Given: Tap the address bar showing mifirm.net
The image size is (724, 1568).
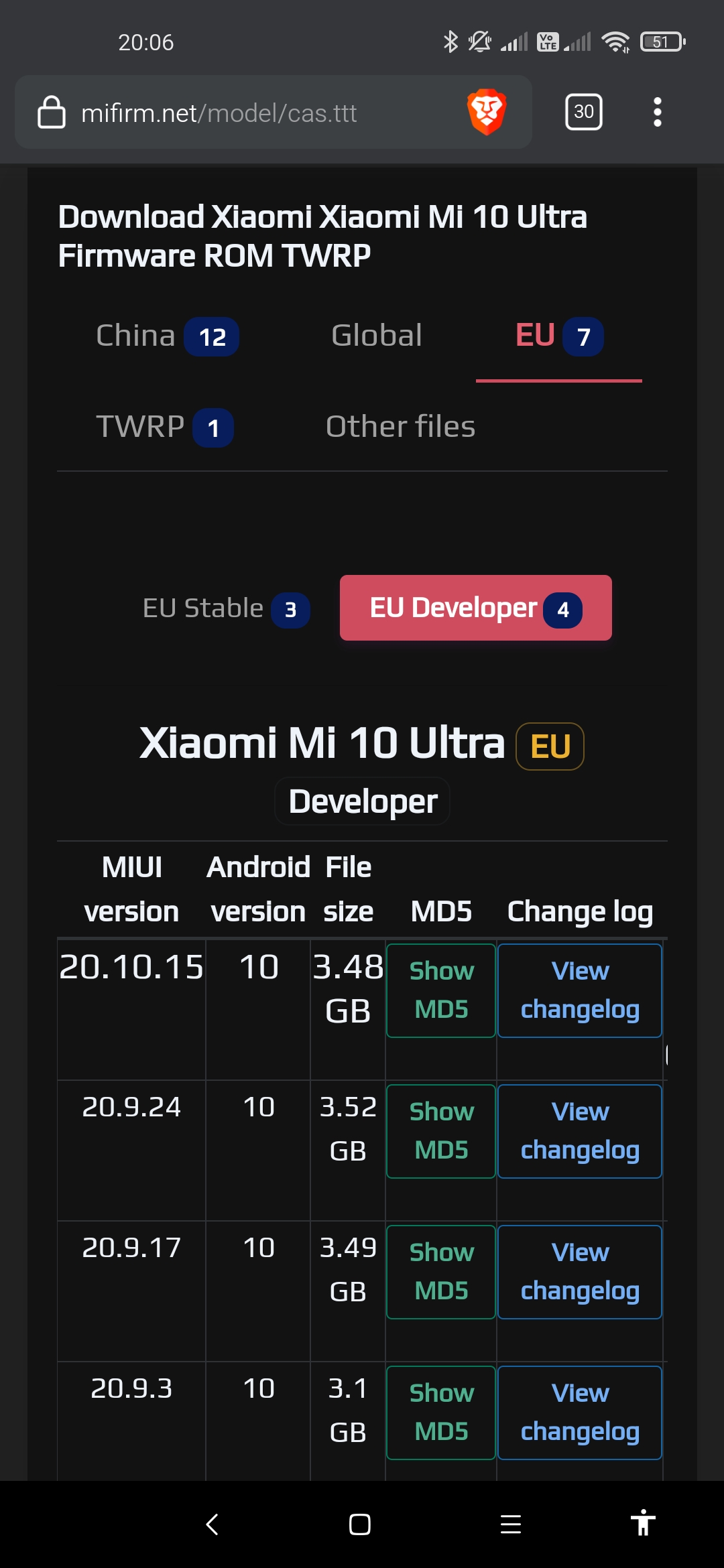Looking at the screenshot, I should click(248, 113).
